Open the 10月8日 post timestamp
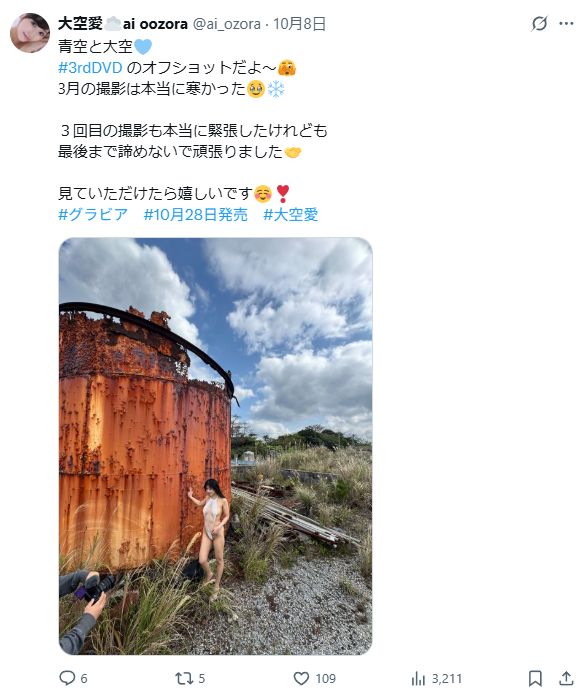The width and height of the screenshot is (588, 696). click(x=300, y=24)
